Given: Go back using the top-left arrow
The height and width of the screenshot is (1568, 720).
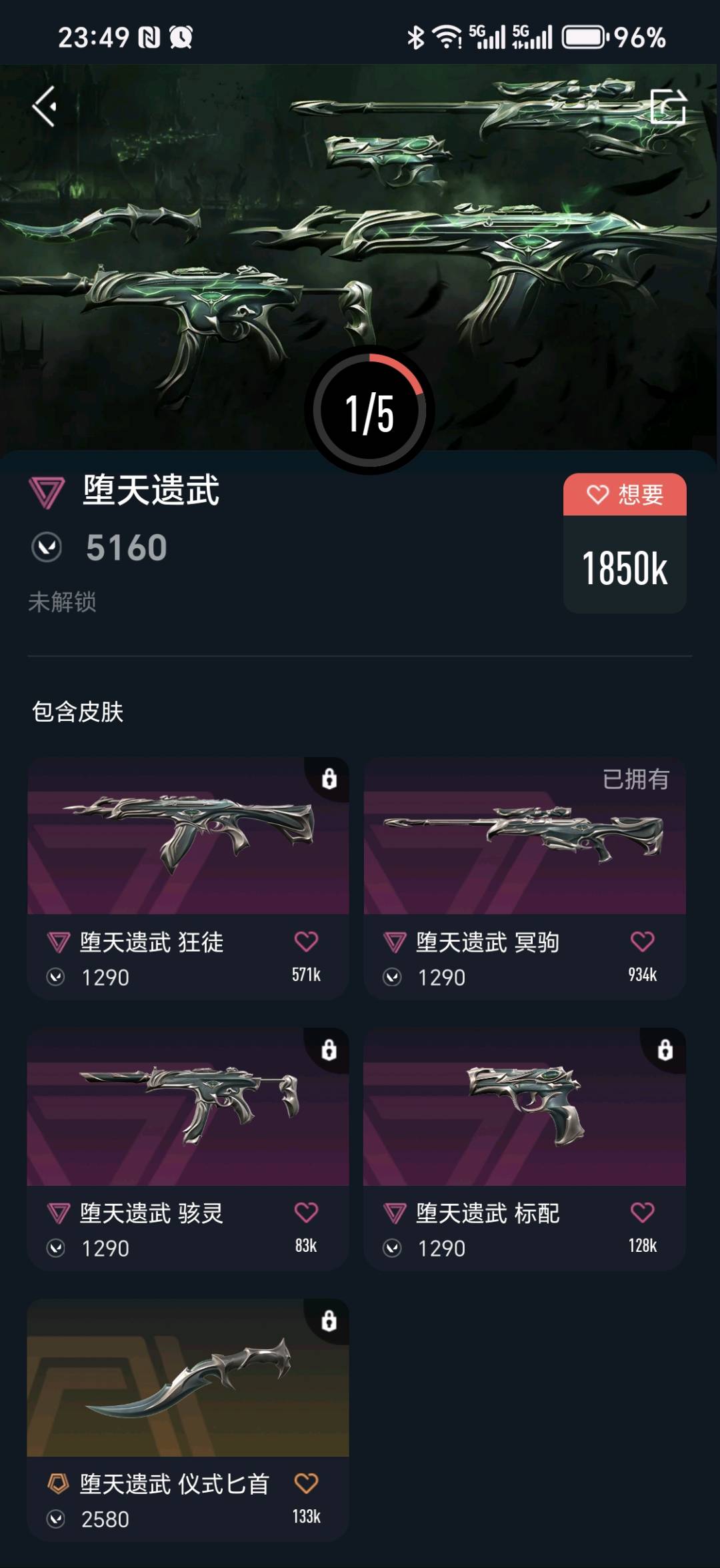Looking at the screenshot, I should 45,107.
